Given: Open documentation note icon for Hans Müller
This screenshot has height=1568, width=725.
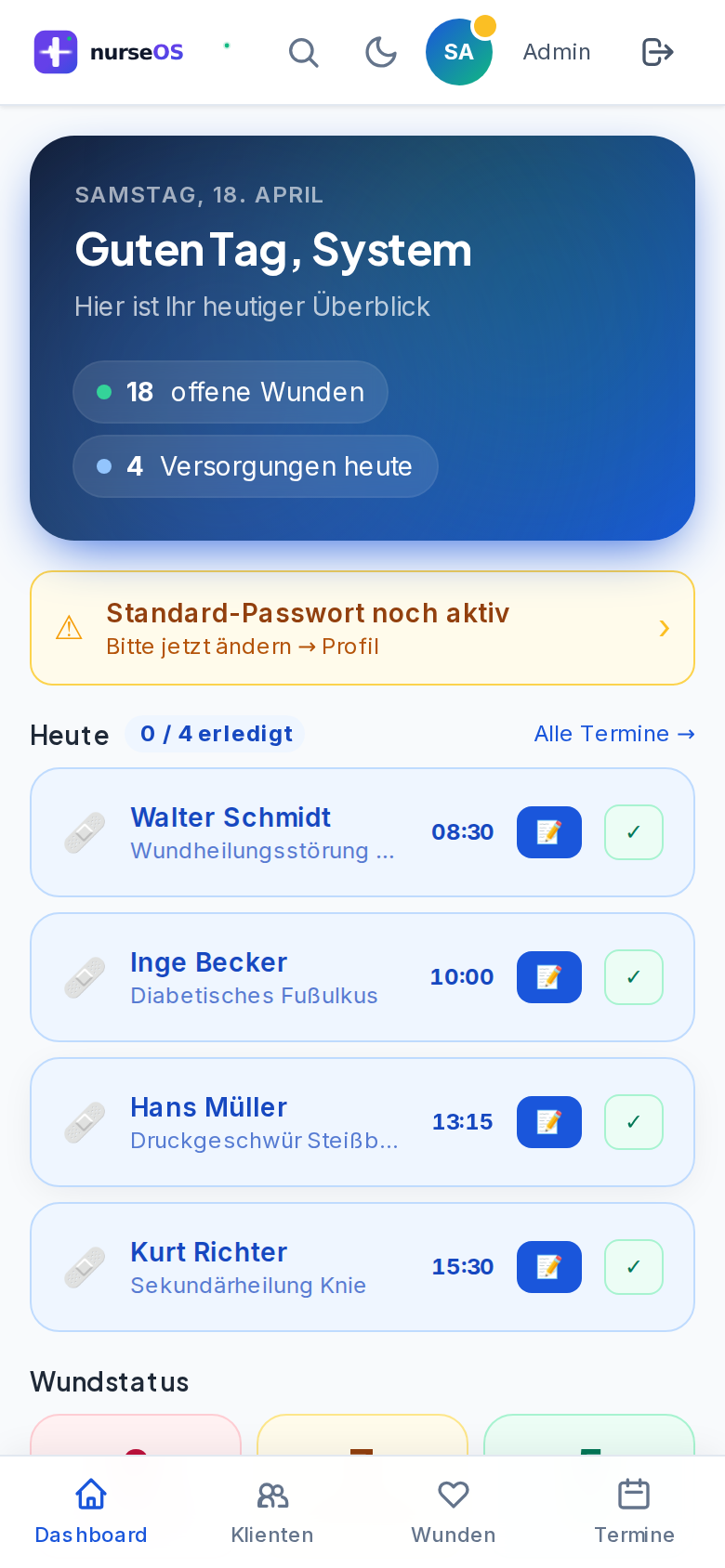Looking at the screenshot, I should [x=548, y=1122].
